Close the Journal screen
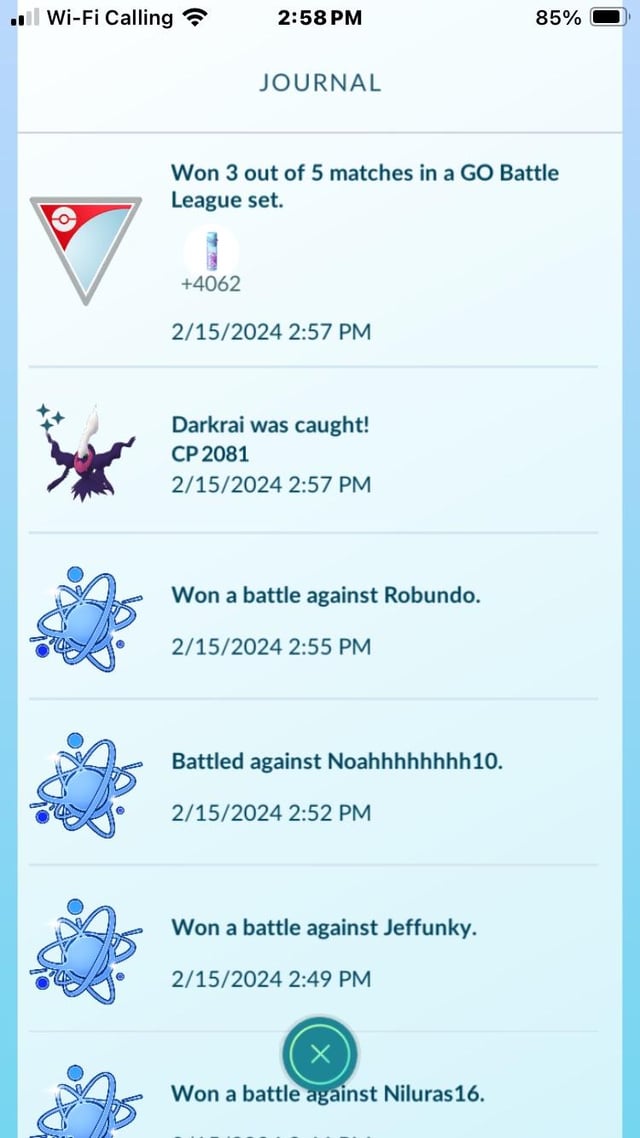 [320, 1053]
